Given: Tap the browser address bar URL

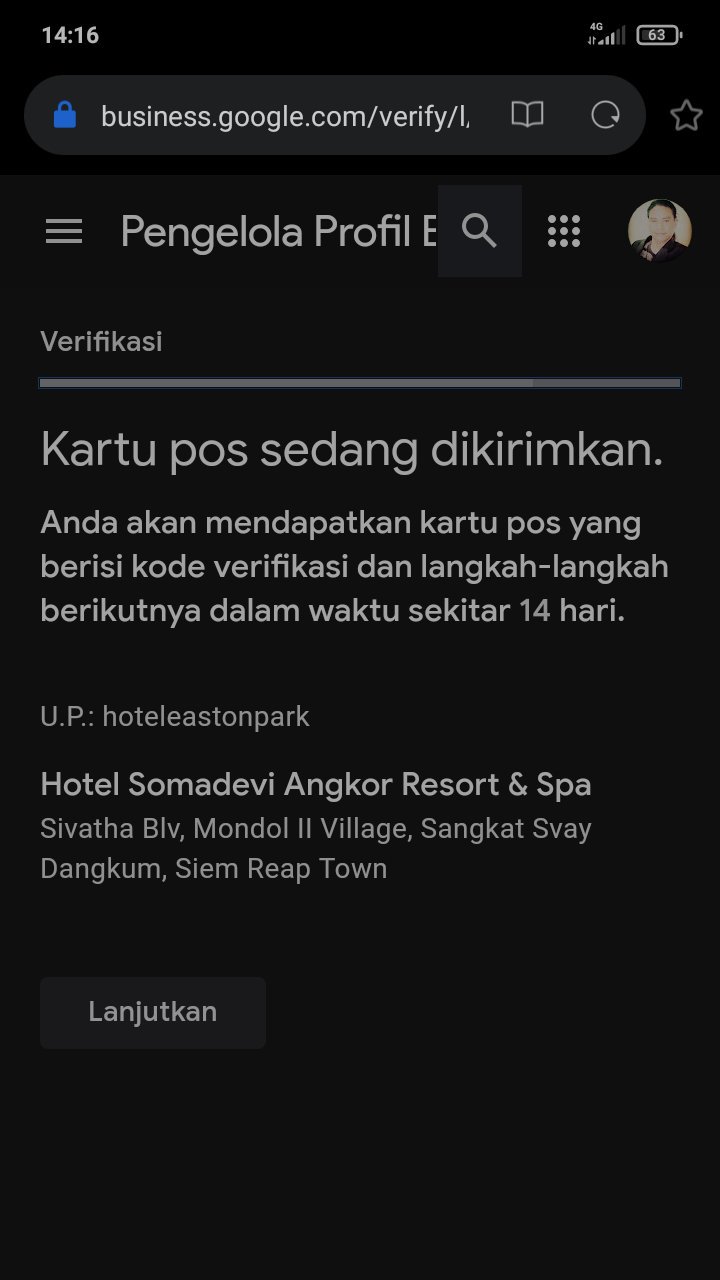Looking at the screenshot, I should [x=285, y=116].
